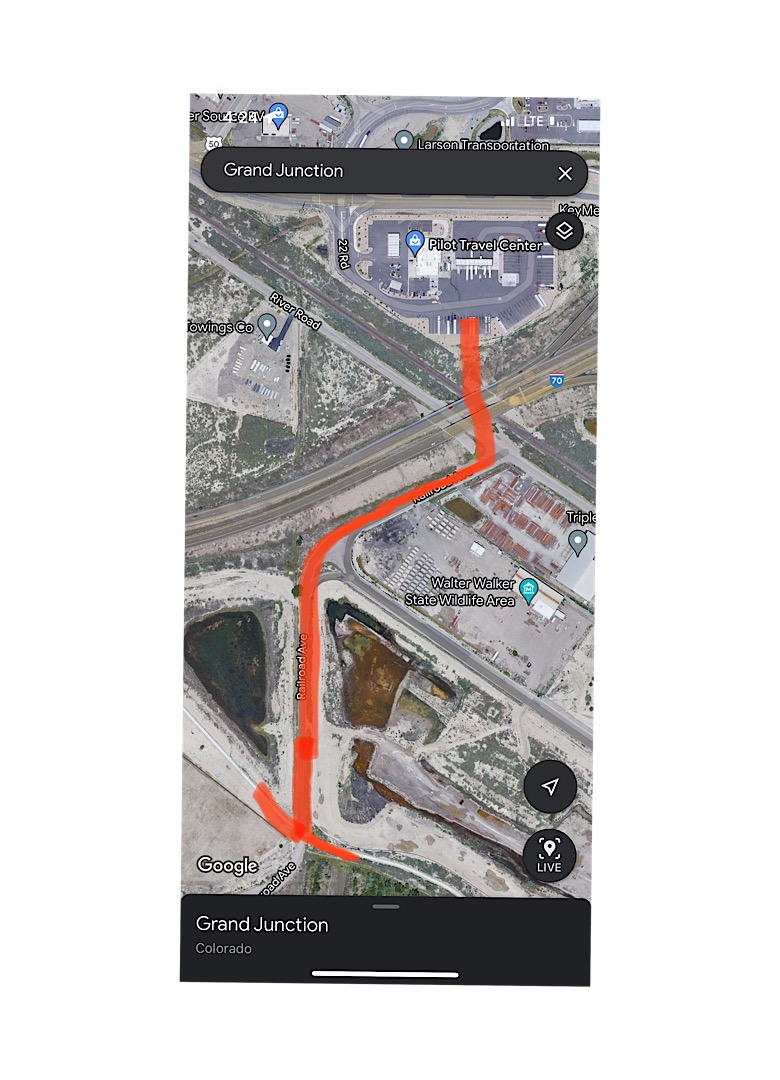The image size is (780, 1080).
Task: Clear the Grand Junction search
Action: point(565,174)
